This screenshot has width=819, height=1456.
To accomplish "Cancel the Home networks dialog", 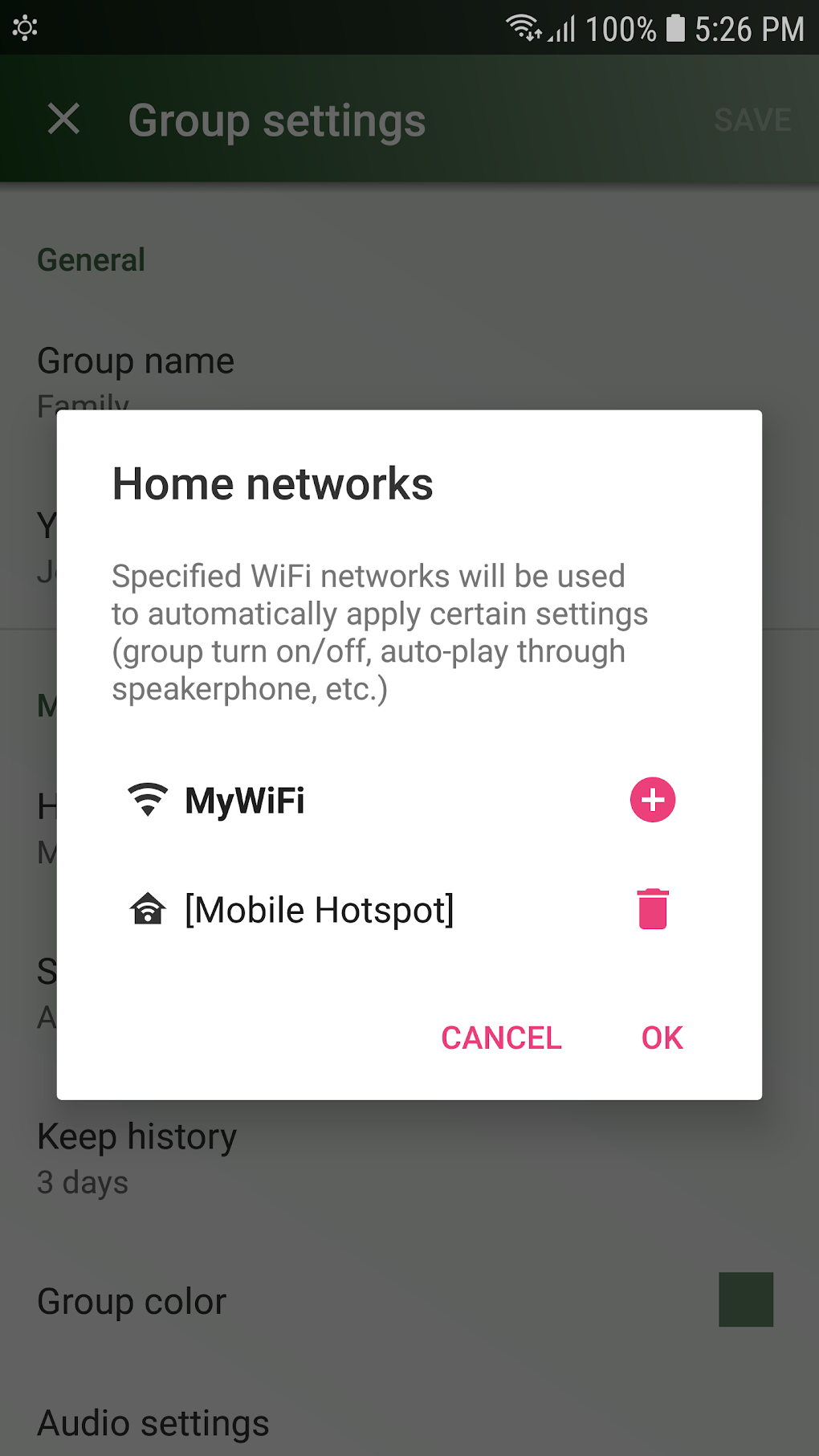I will 501,1038.
